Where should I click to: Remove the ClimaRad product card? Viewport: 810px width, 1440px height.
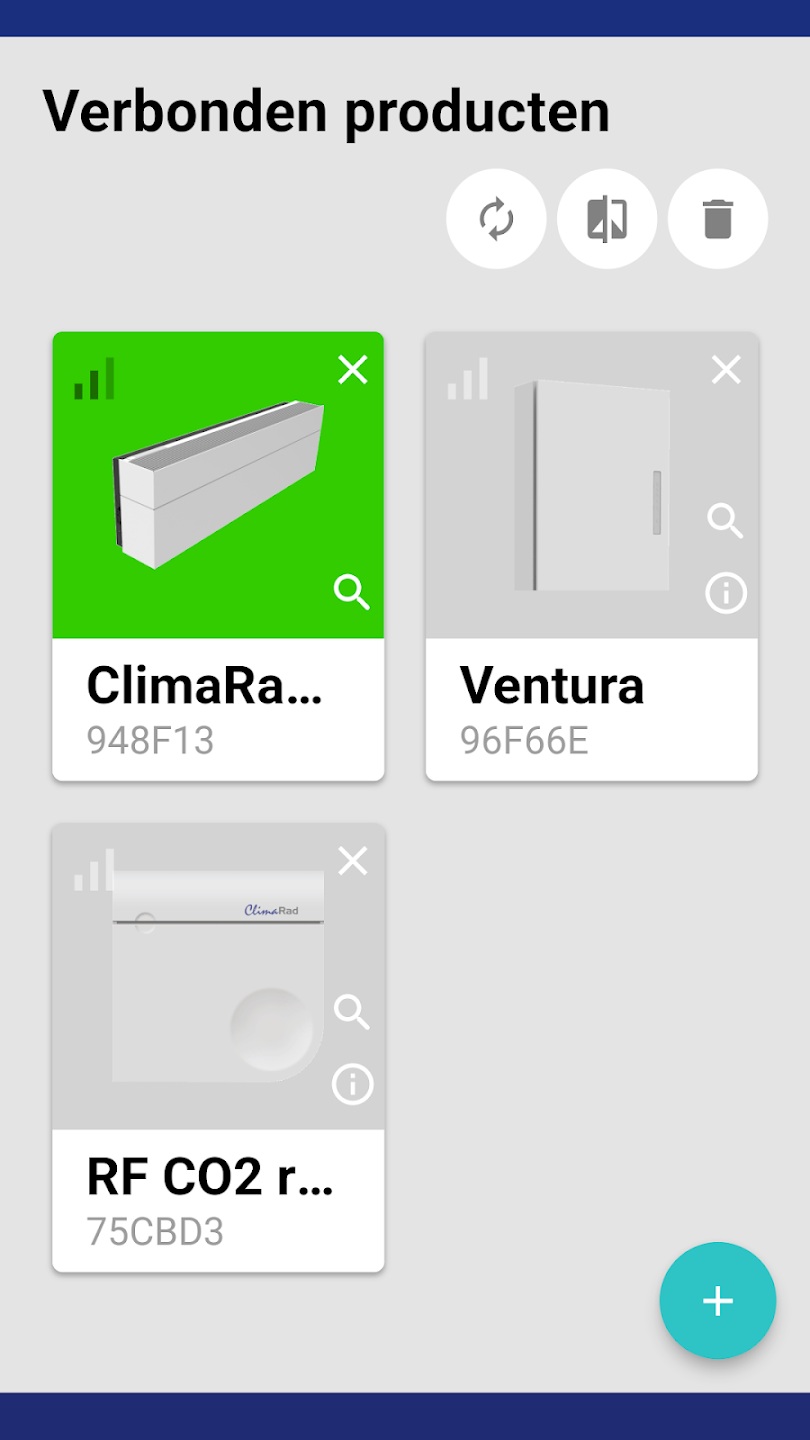[352, 370]
